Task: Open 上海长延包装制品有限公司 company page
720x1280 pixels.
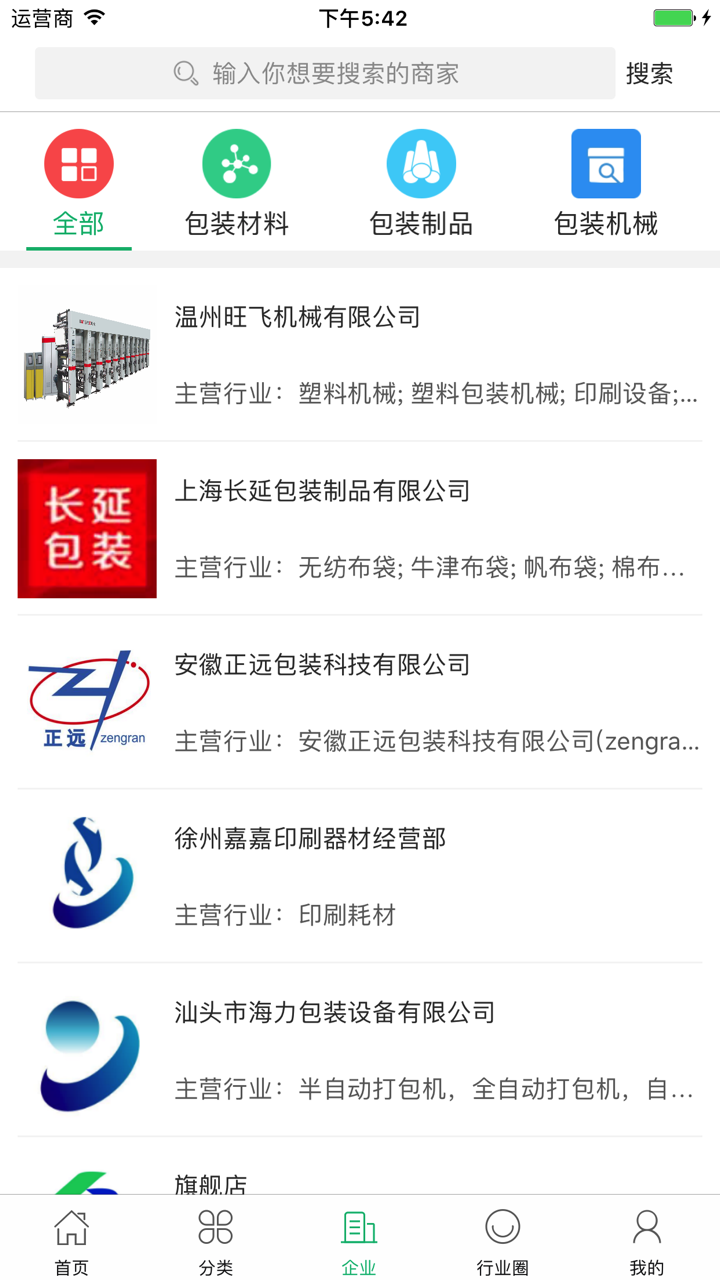Action: (323, 490)
